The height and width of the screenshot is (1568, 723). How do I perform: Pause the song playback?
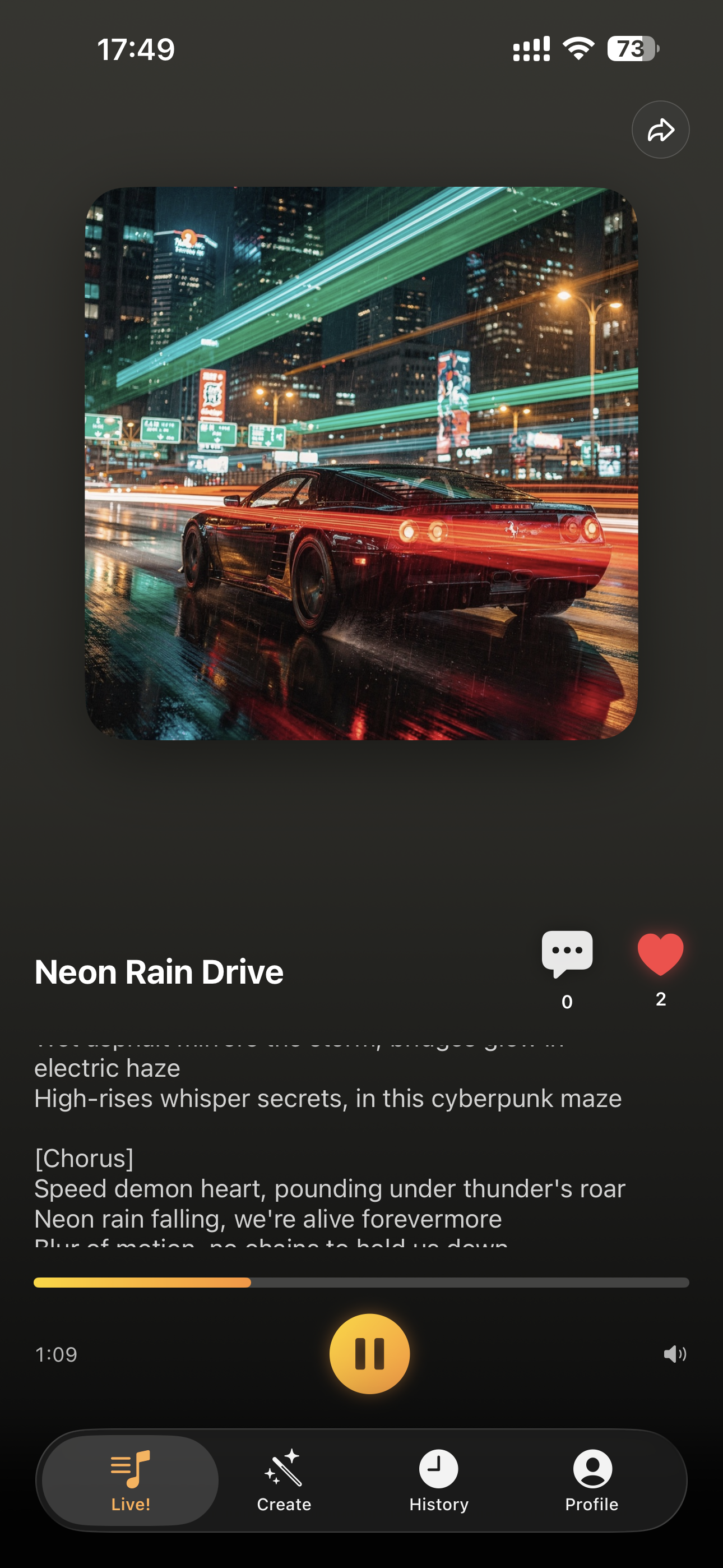[369, 1354]
